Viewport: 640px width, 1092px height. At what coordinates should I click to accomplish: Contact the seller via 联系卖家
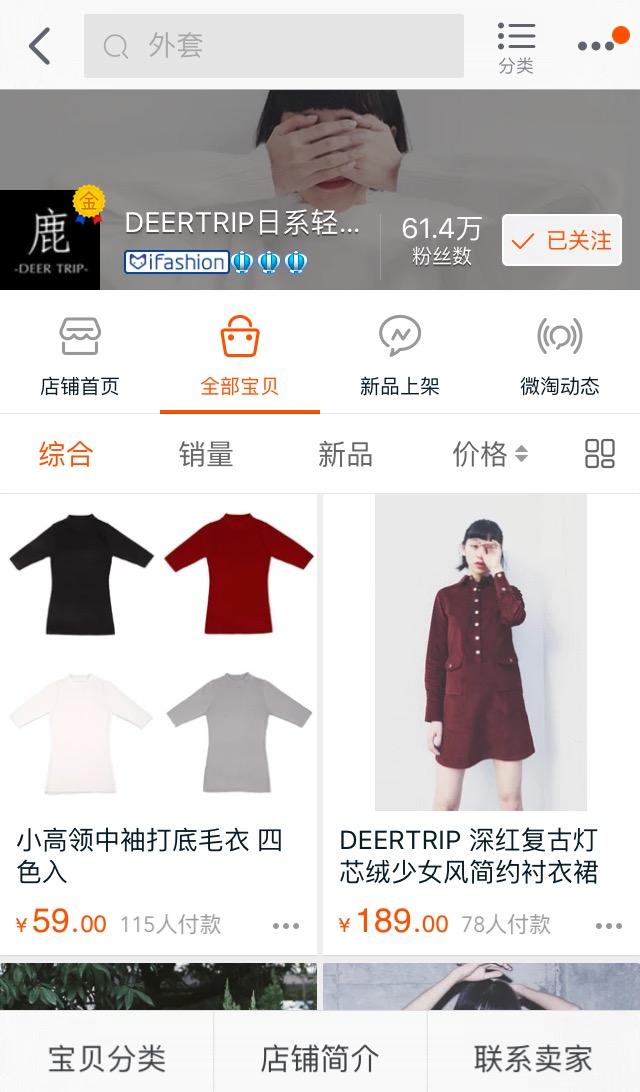533,1059
